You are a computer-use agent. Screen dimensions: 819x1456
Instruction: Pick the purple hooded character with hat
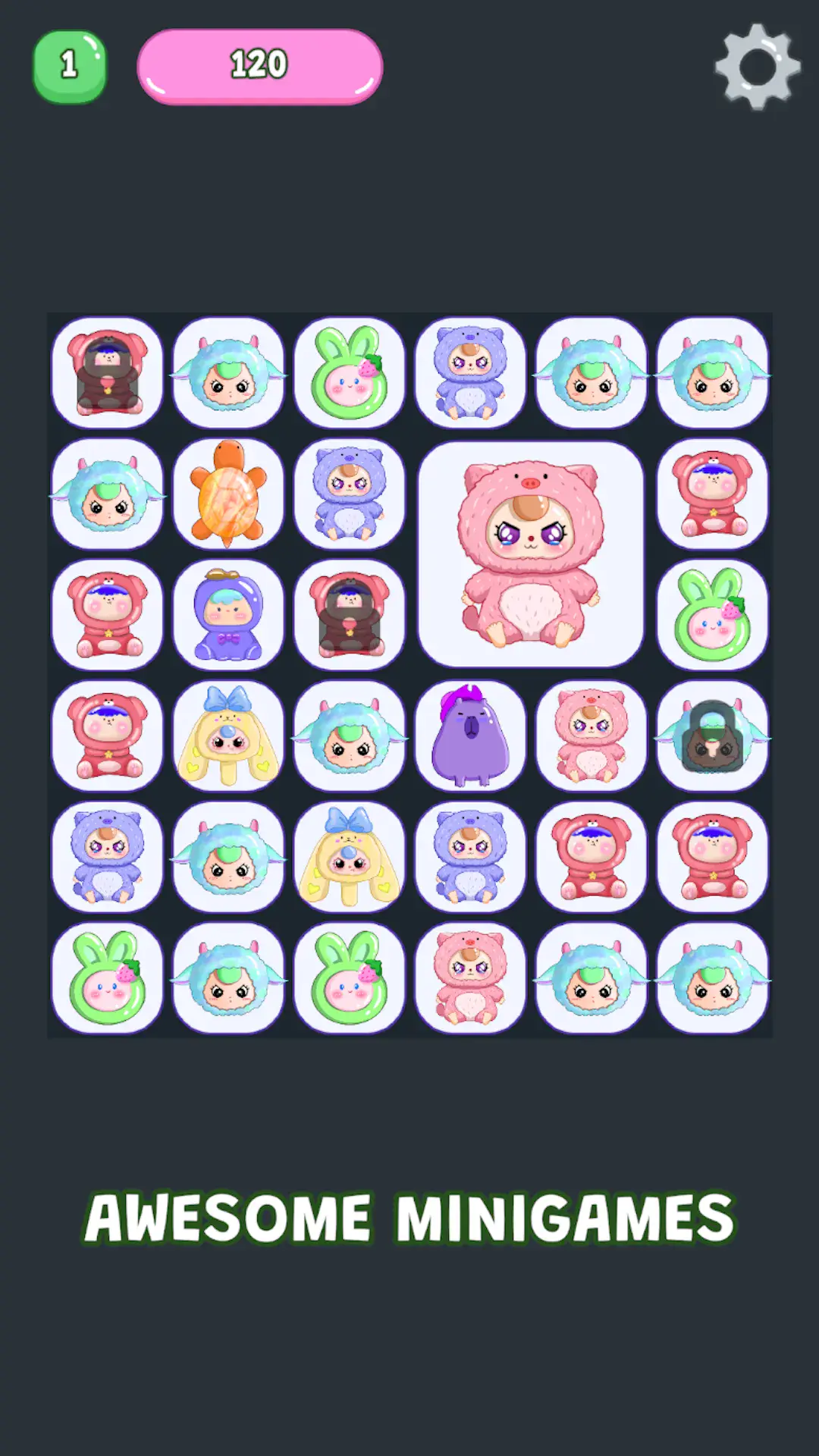click(x=228, y=615)
